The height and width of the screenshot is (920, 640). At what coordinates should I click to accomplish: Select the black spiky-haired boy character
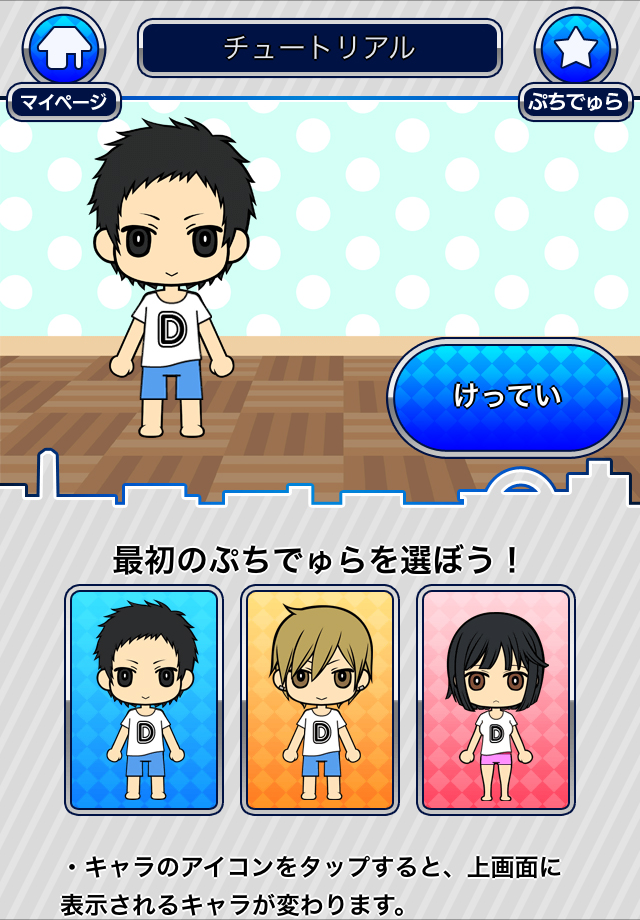point(144,700)
